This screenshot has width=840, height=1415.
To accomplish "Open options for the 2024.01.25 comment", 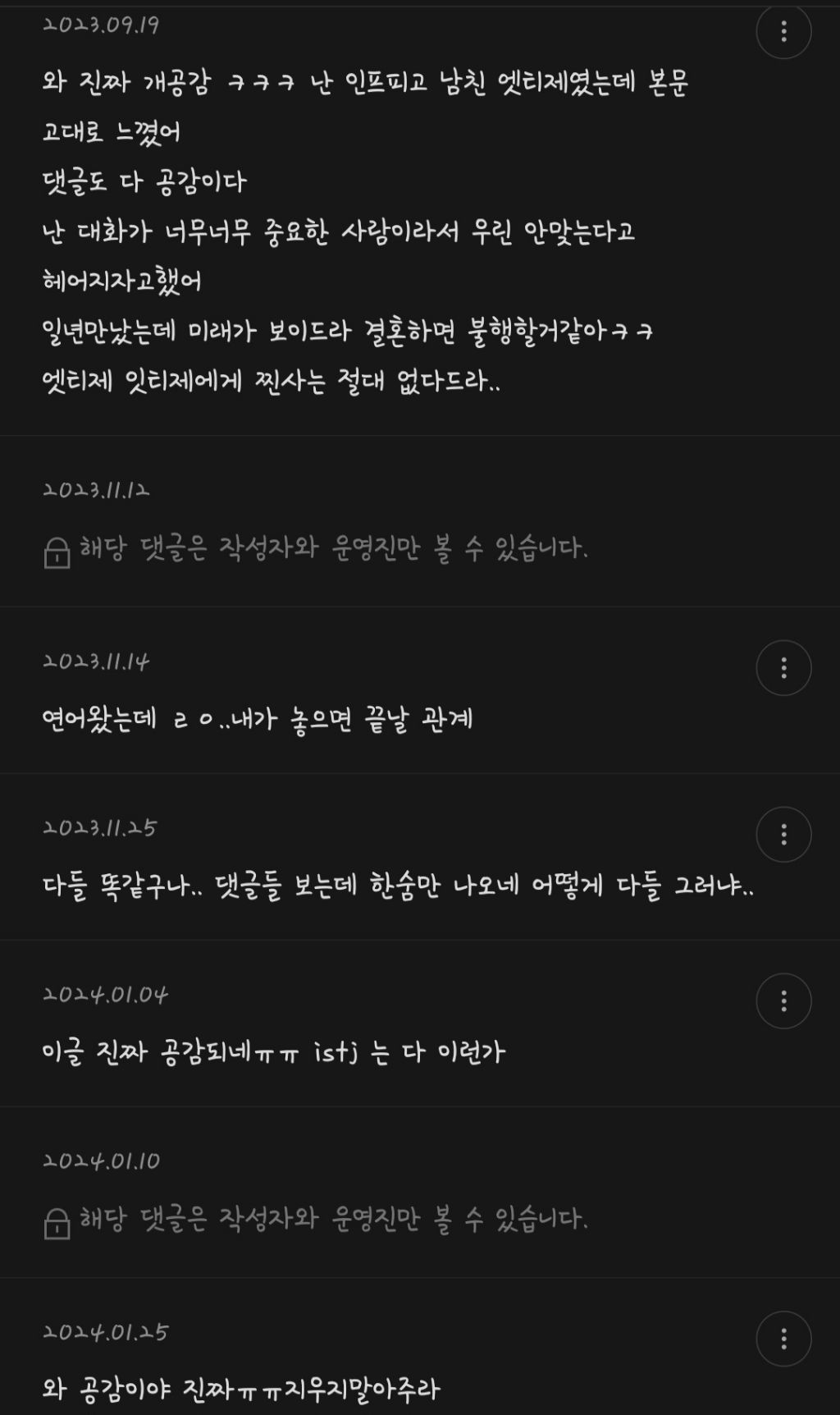I will 783,1339.
